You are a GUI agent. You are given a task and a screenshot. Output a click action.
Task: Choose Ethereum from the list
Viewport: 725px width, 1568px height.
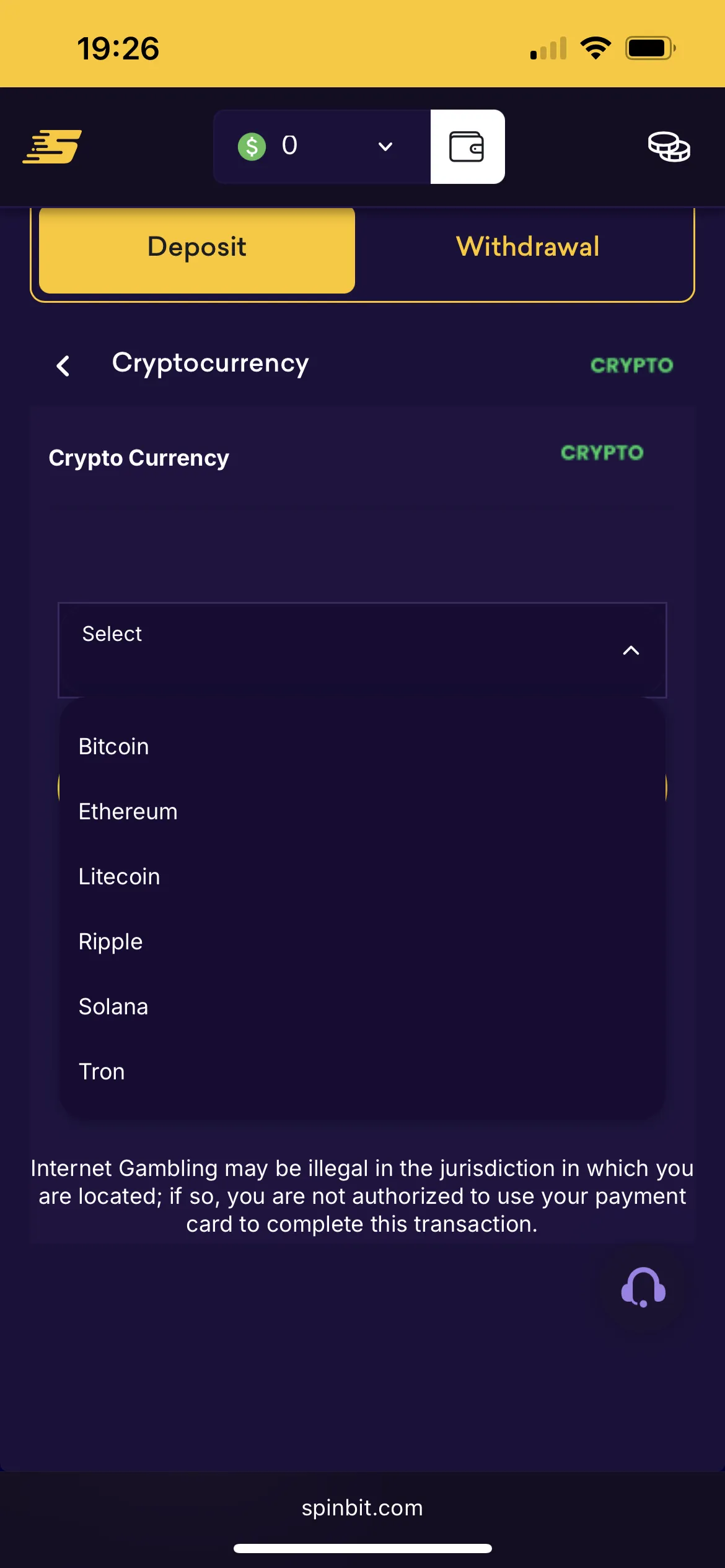(x=128, y=812)
